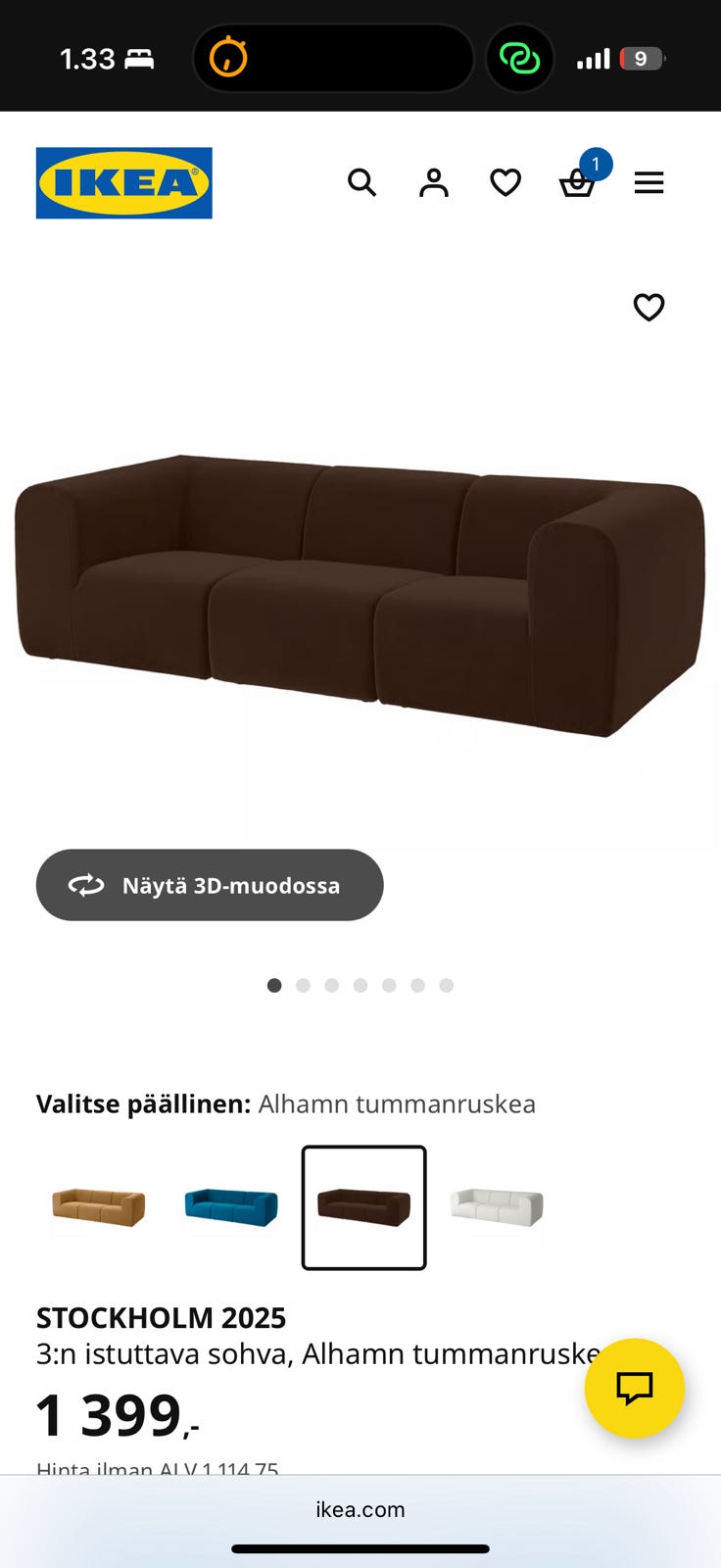Click the IKEA logo to go home
This screenshot has height=1568, width=721.
123,182
